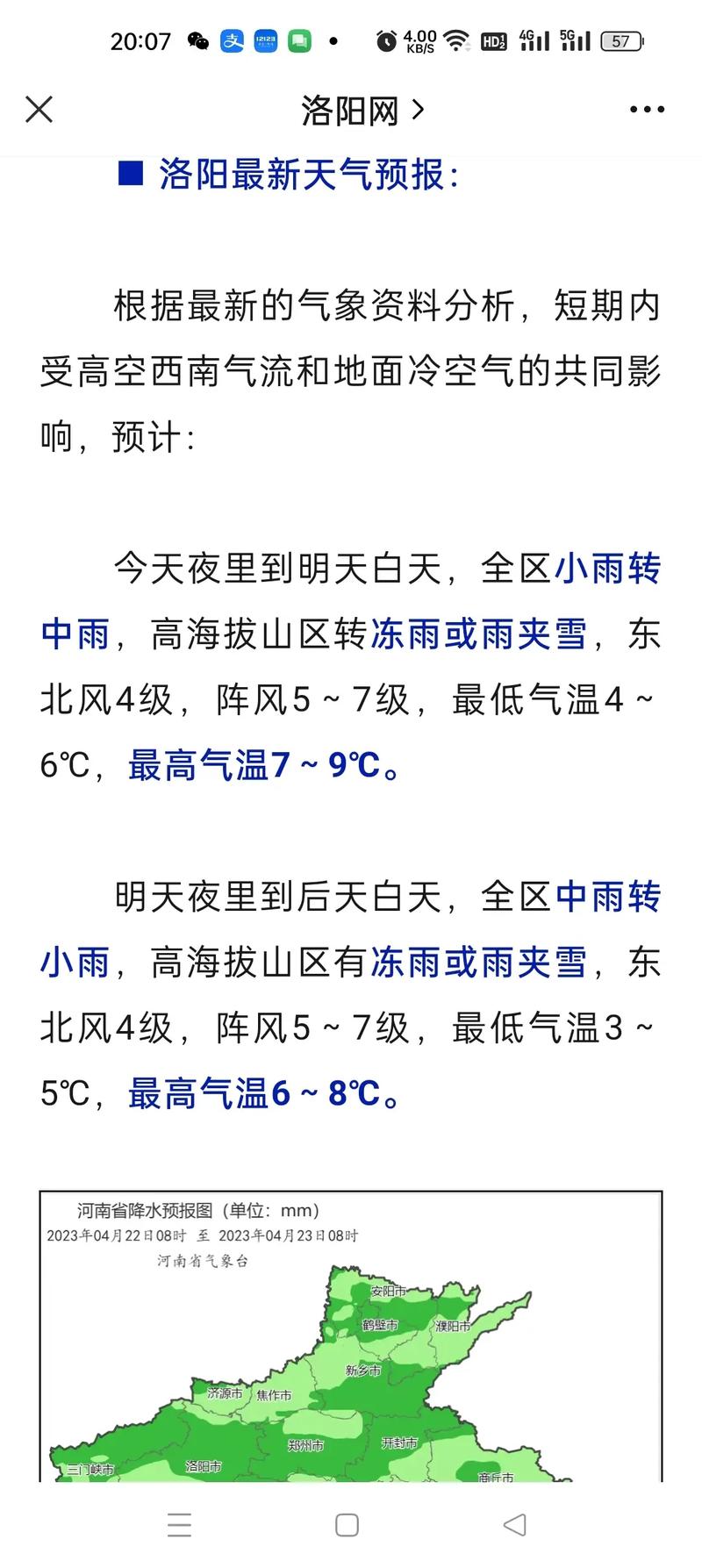Open the three-dot overflow menu
Viewport: 702px width, 1568px height.
point(648,110)
